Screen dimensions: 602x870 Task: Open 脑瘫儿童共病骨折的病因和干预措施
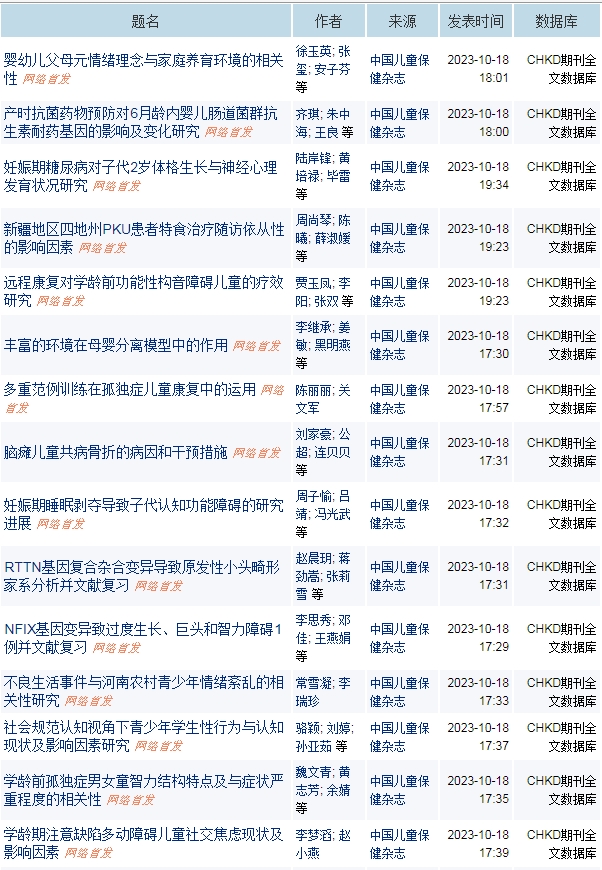[x=116, y=452]
